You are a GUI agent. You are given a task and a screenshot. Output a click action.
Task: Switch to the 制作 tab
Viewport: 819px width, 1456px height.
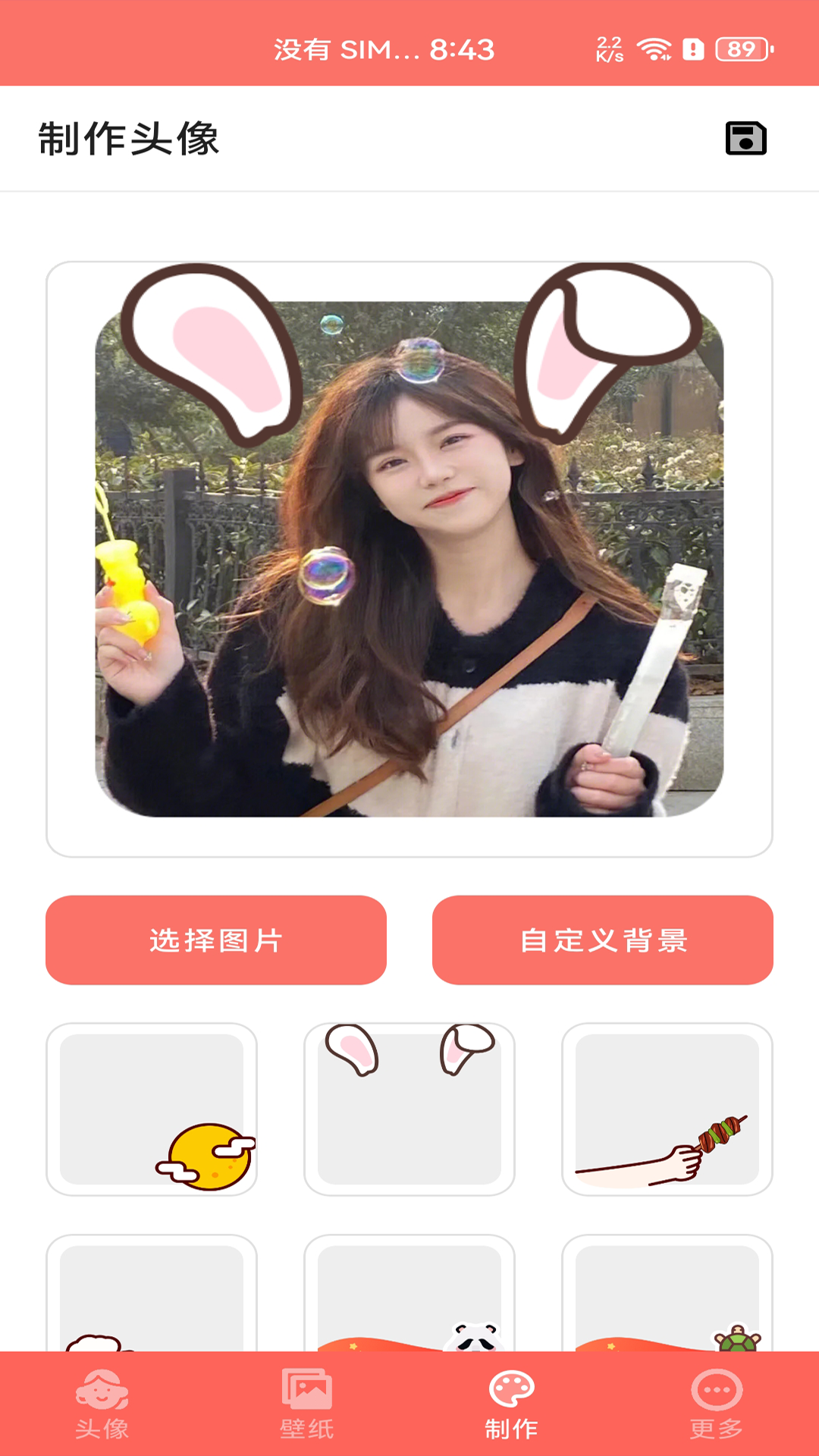[x=512, y=1404]
